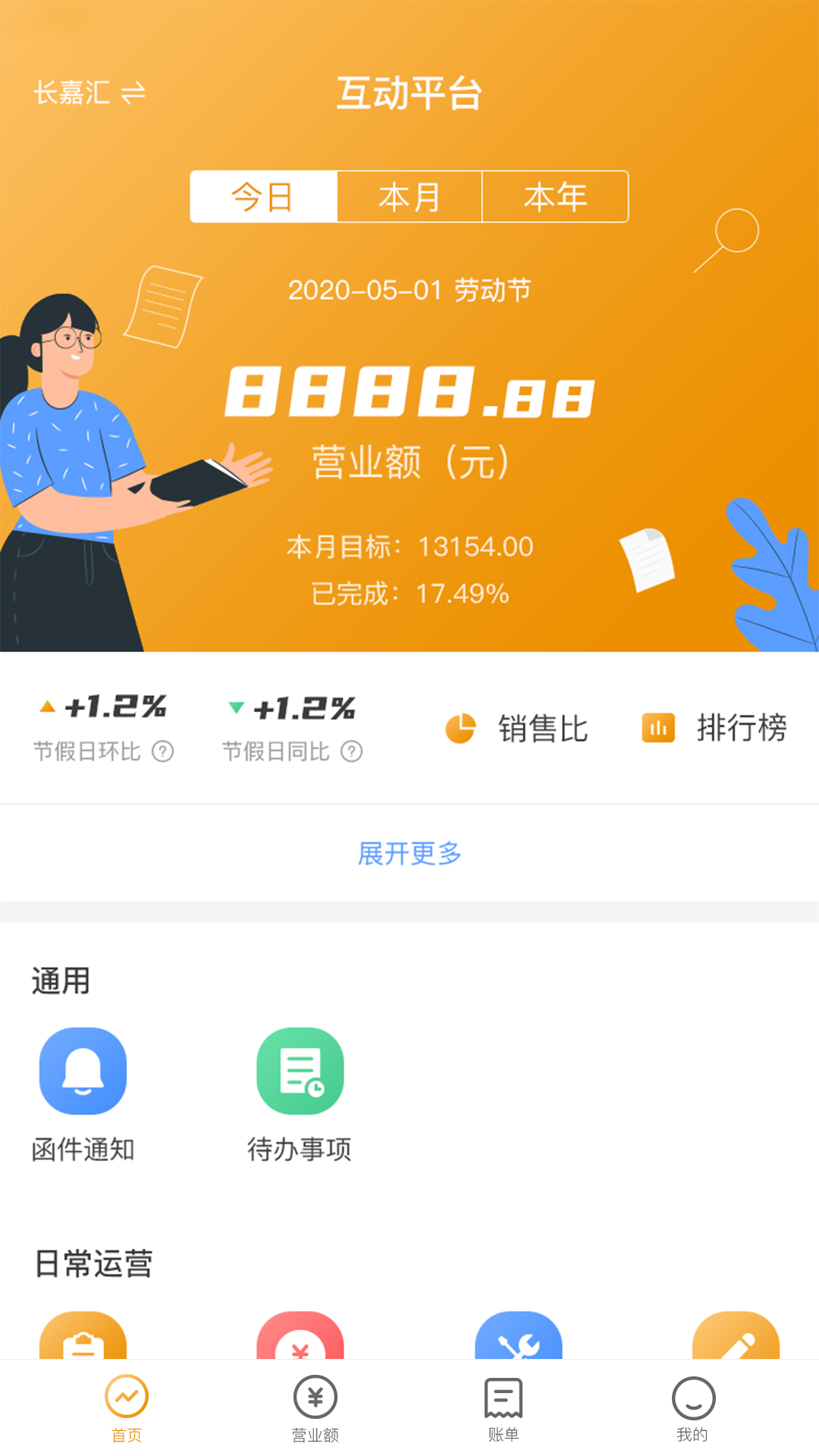Open help icon beside 节假日同比
The width and height of the screenshot is (819, 1456).
tap(352, 752)
